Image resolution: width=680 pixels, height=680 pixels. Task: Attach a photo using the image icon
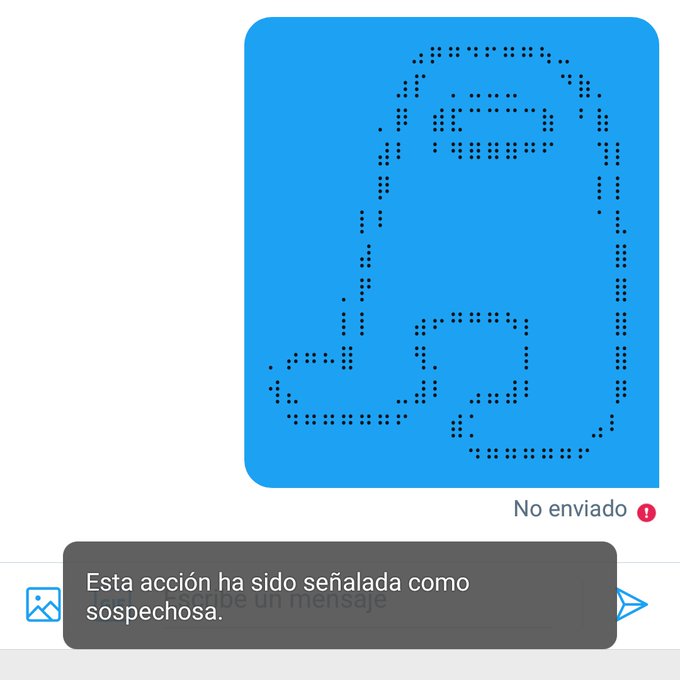click(43, 604)
